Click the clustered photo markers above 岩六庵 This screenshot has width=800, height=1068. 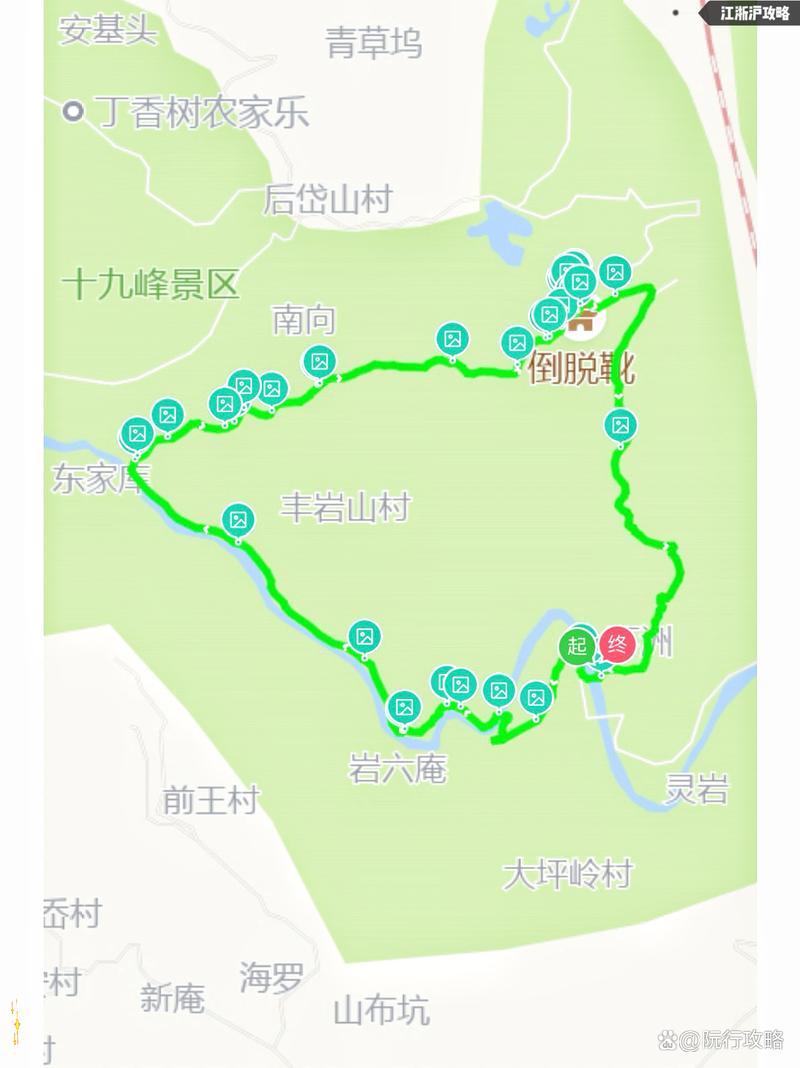[x=450, y=683]
